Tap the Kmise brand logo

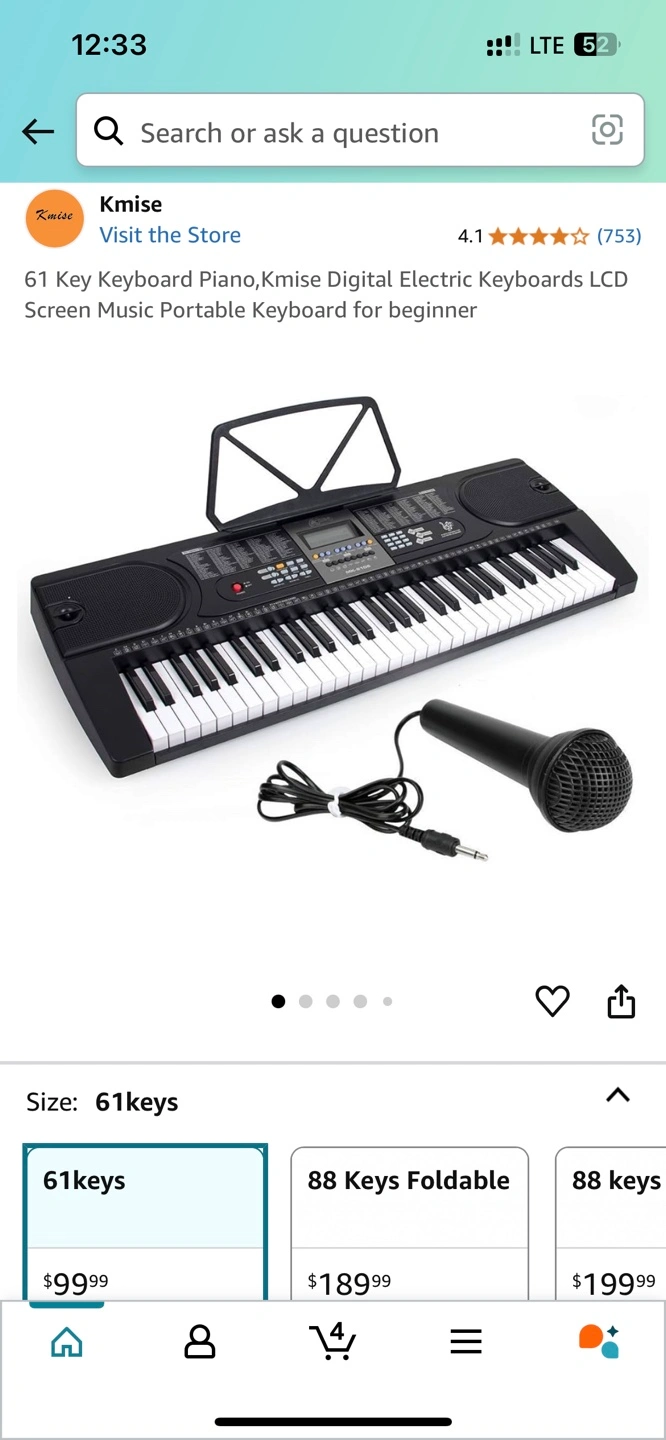(x=54, y=218)
